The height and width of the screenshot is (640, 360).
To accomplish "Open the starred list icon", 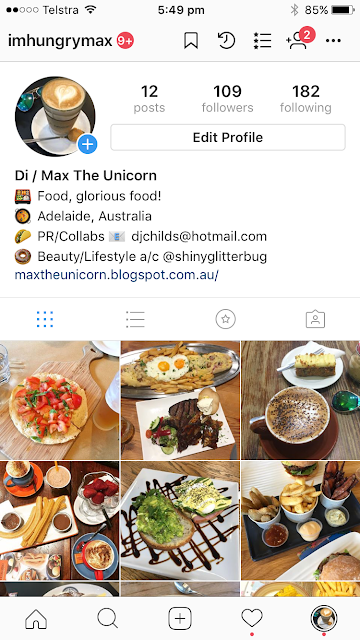I will tap(262, 41).
